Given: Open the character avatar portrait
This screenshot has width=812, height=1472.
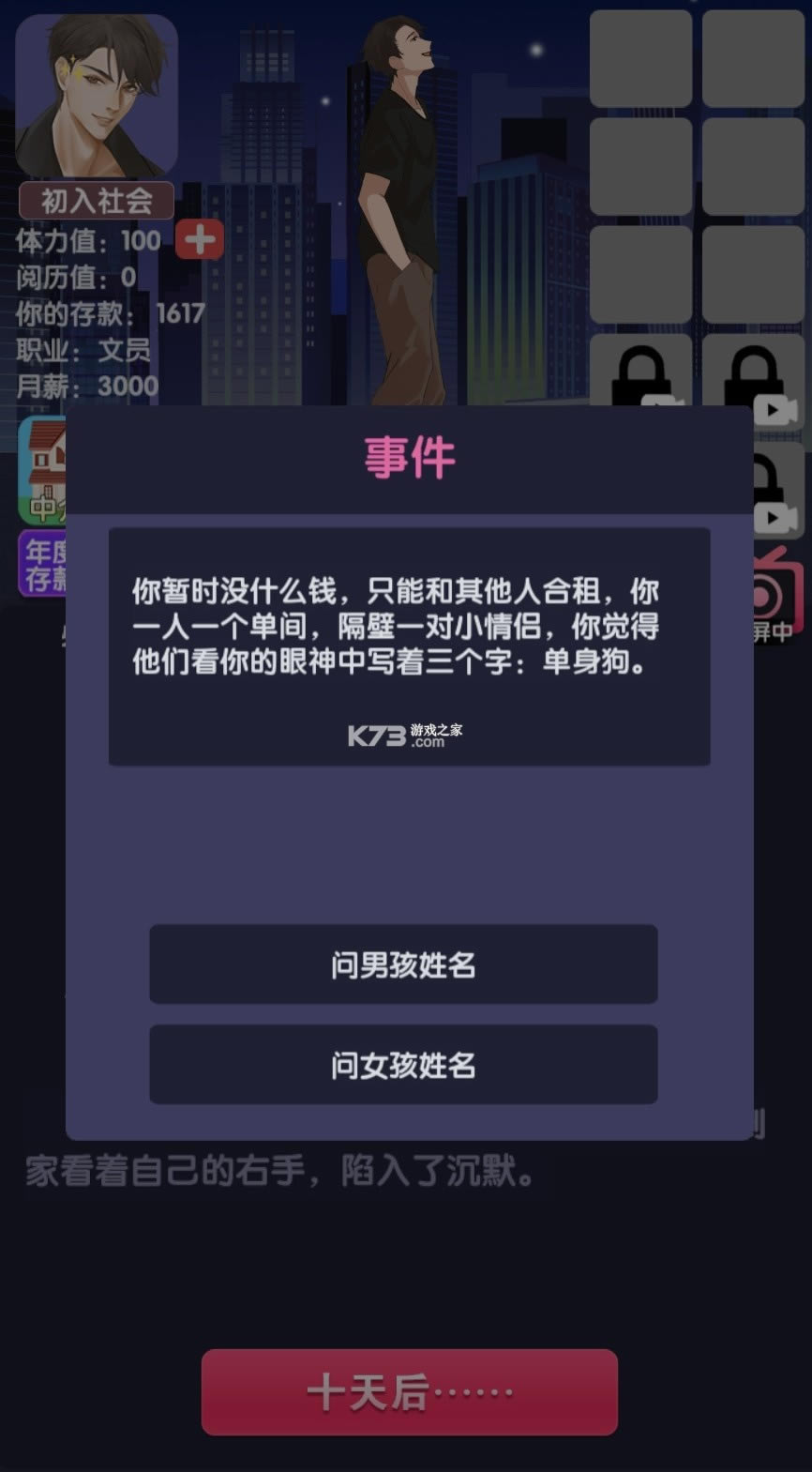Looking at the screenshot, I should (97, 94).
